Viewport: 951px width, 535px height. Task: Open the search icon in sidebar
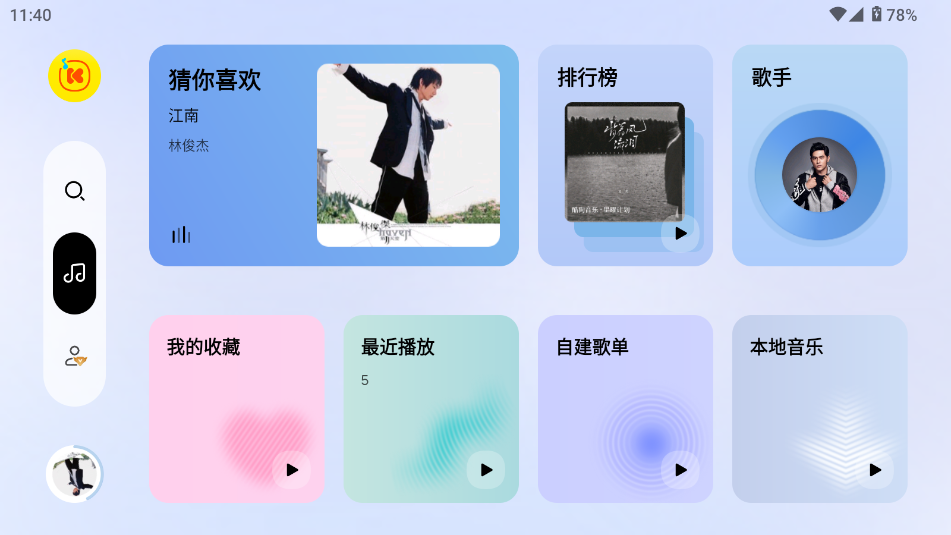pos(74,190)
